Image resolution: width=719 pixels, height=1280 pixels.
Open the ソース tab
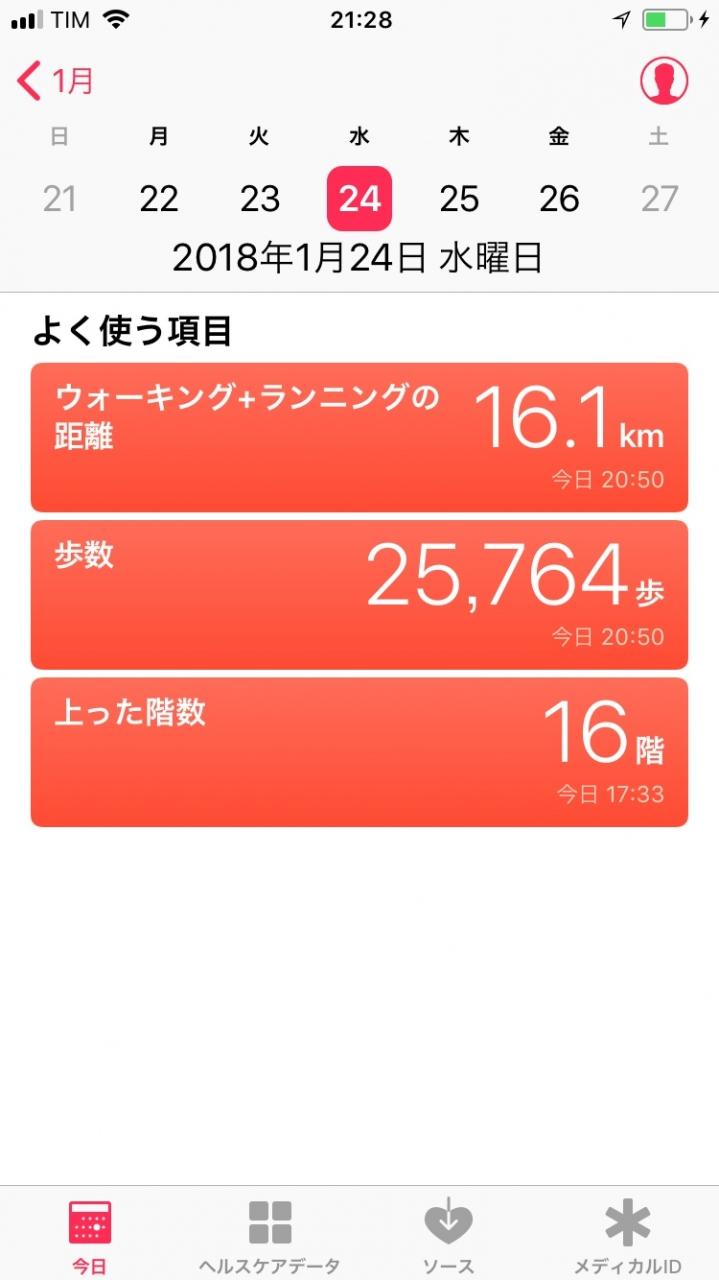tap(448, 1236)
